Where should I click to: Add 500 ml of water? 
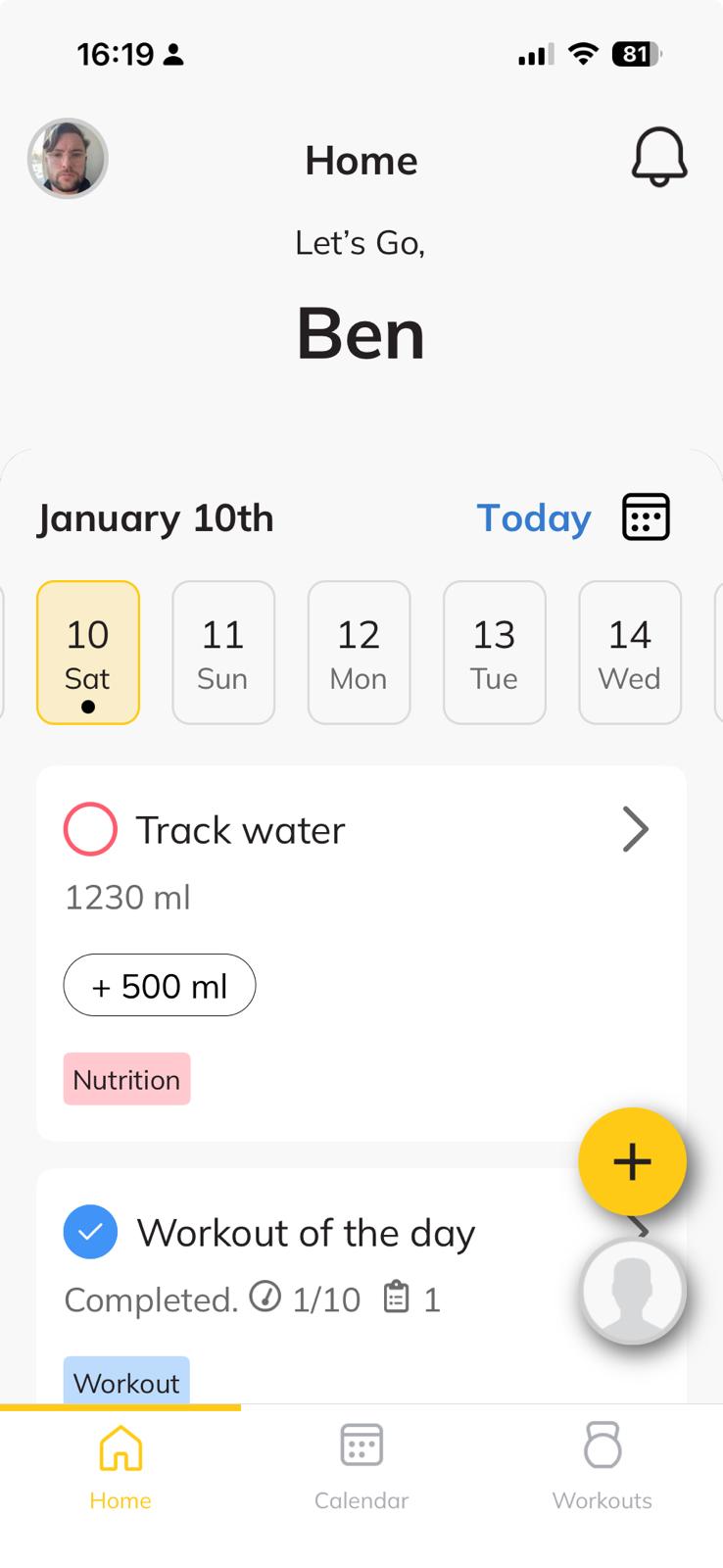(x=160, y=985)
